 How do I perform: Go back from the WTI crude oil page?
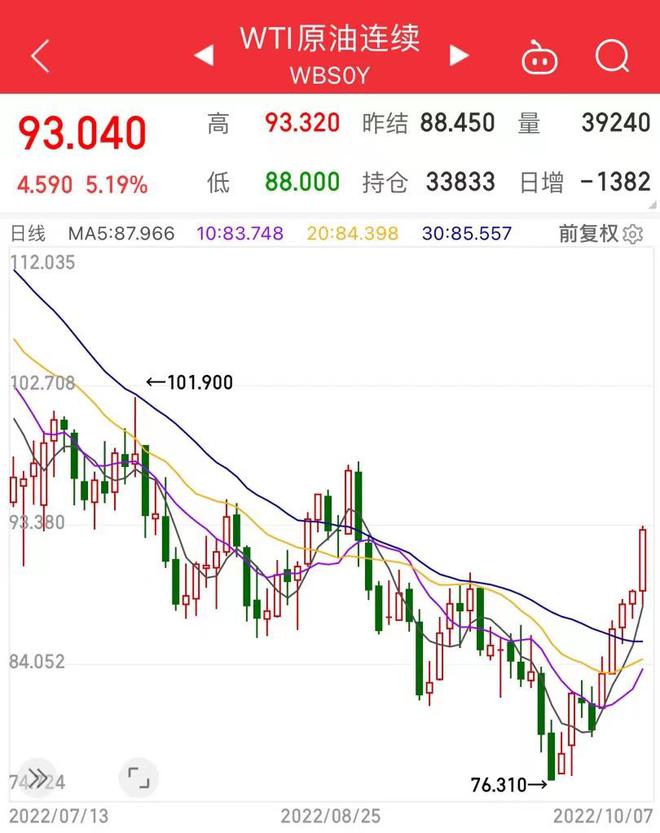pyautogui.click(x=40, y=56)
